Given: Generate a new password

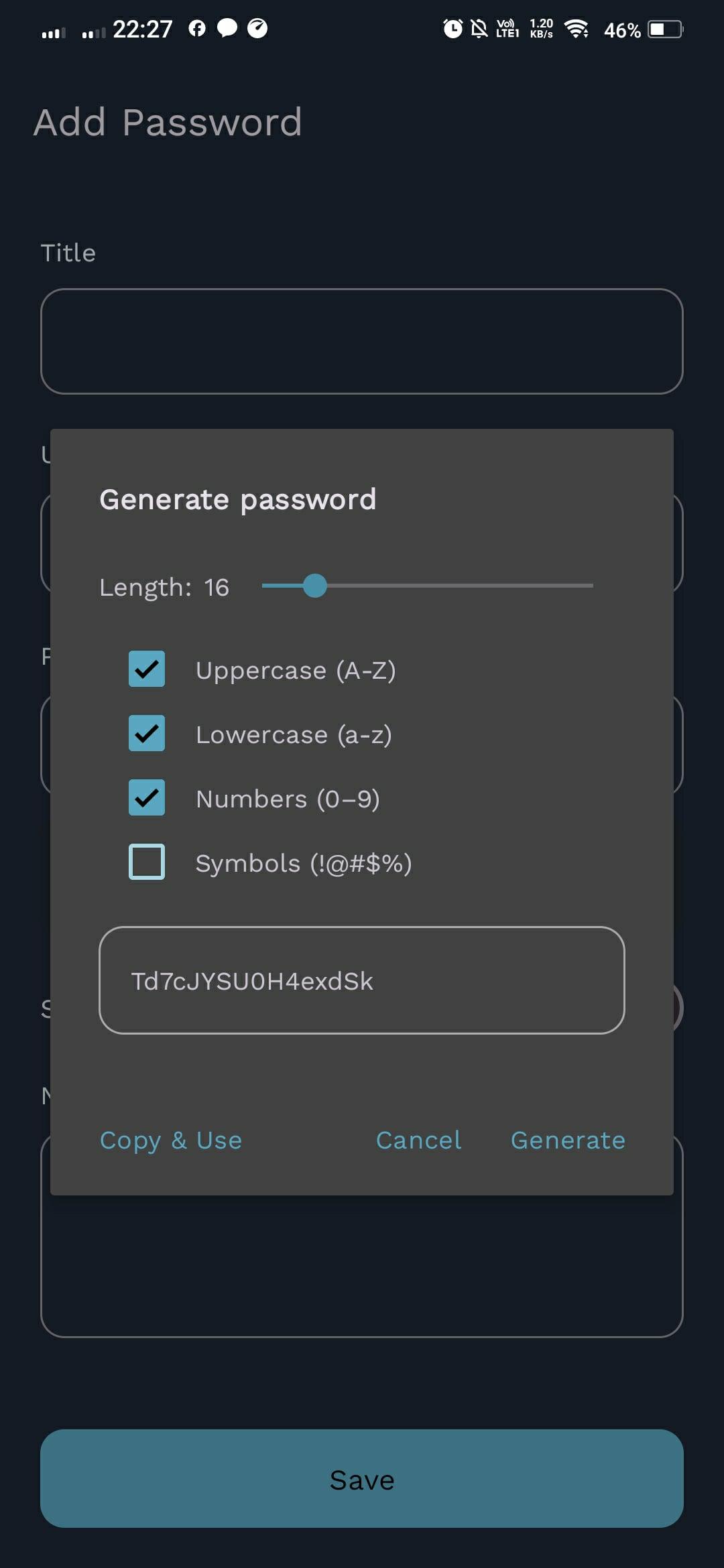Looking at the screenshot, I should point(568,1140).
